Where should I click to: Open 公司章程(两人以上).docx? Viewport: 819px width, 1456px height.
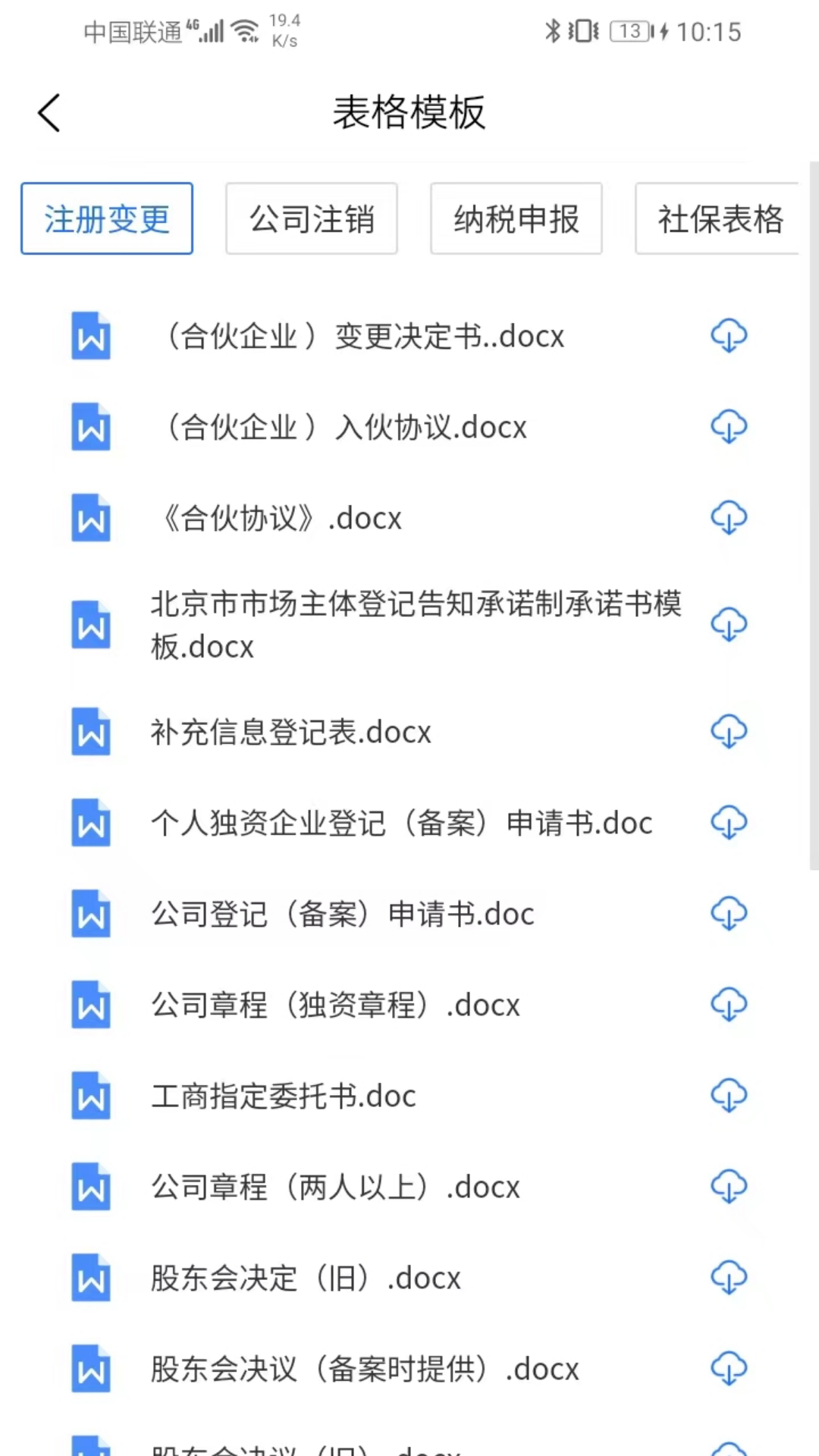(335, 1187)
